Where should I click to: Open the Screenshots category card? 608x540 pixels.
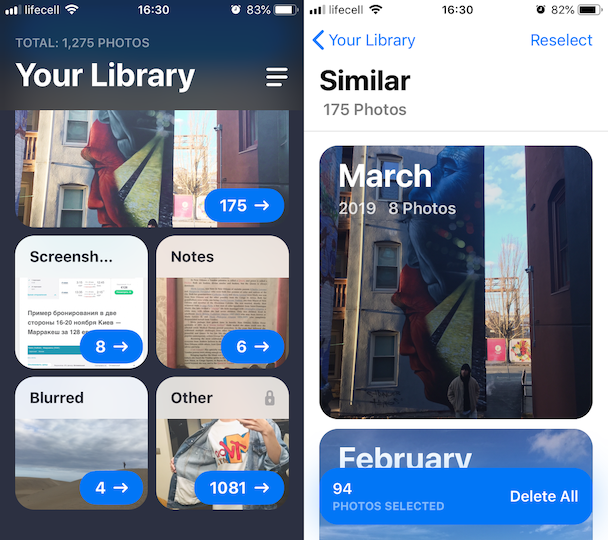[x=81, y=302]
